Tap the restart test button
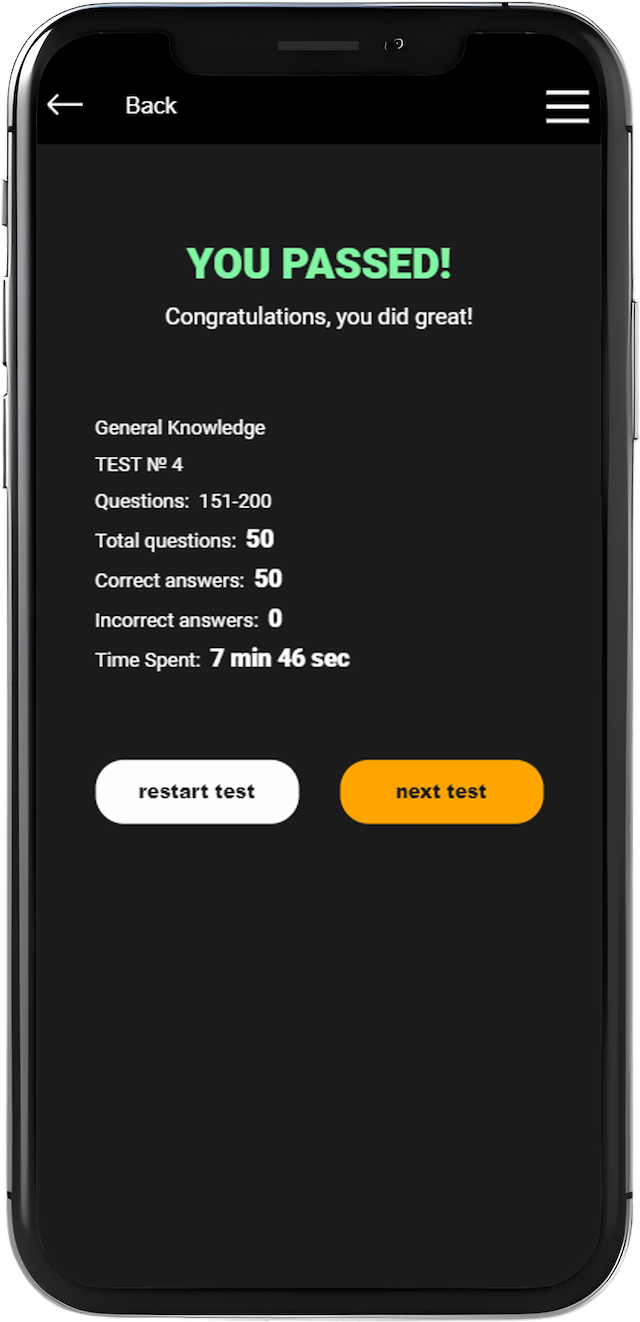 pos(197,792)
